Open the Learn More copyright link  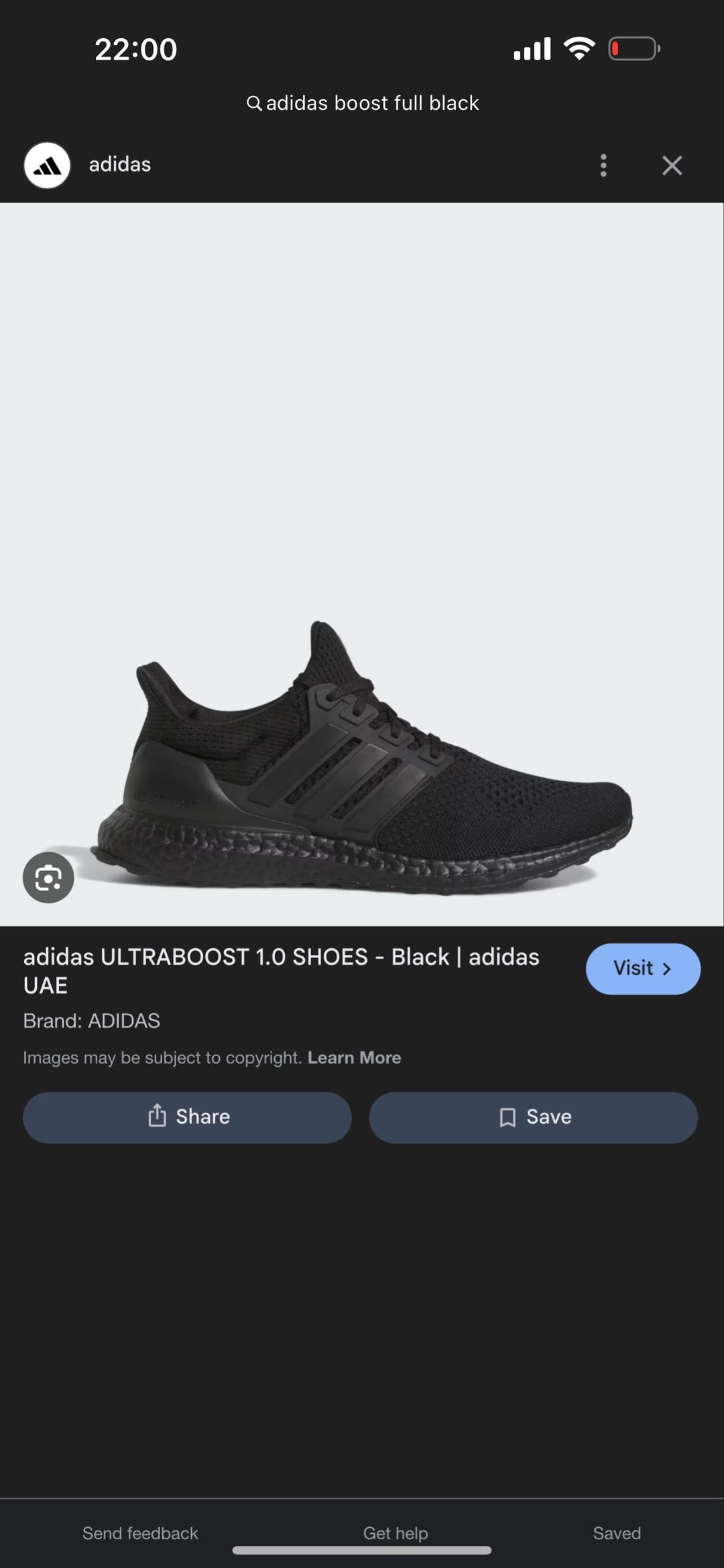pos(354,1057)
